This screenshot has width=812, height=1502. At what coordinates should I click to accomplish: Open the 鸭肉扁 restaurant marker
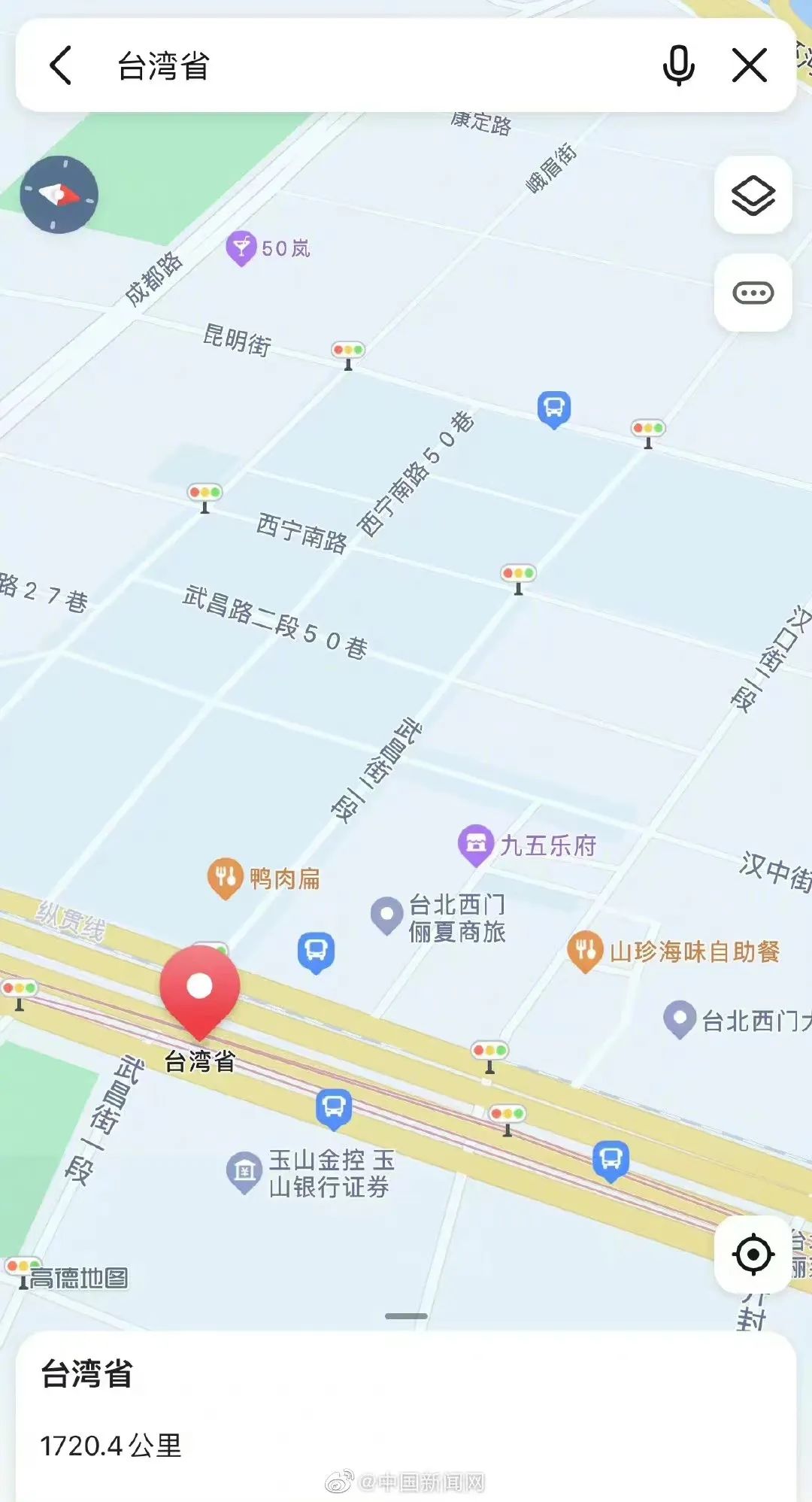tap(225, 877)
